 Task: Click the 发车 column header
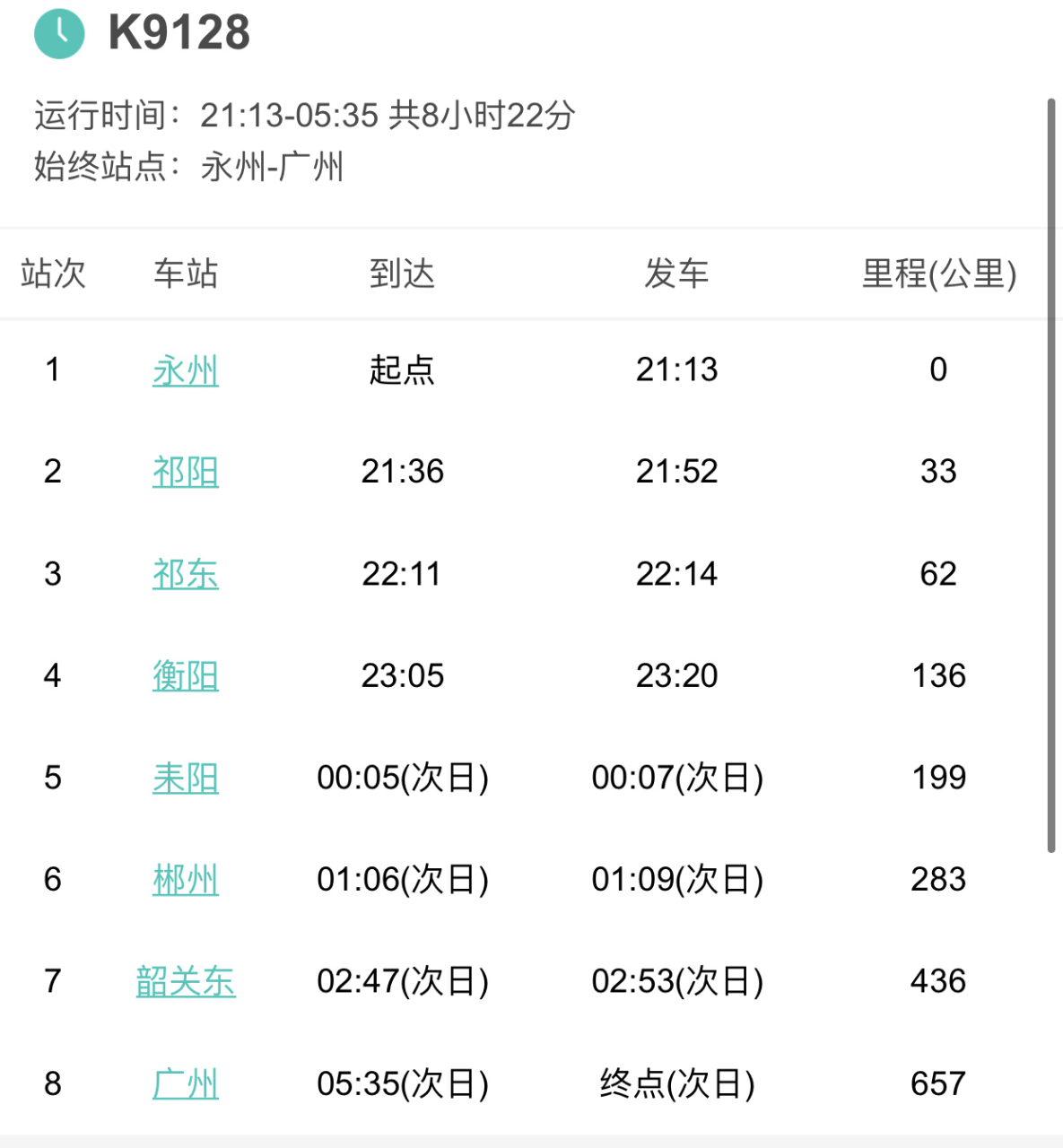[x=677, y=275]
